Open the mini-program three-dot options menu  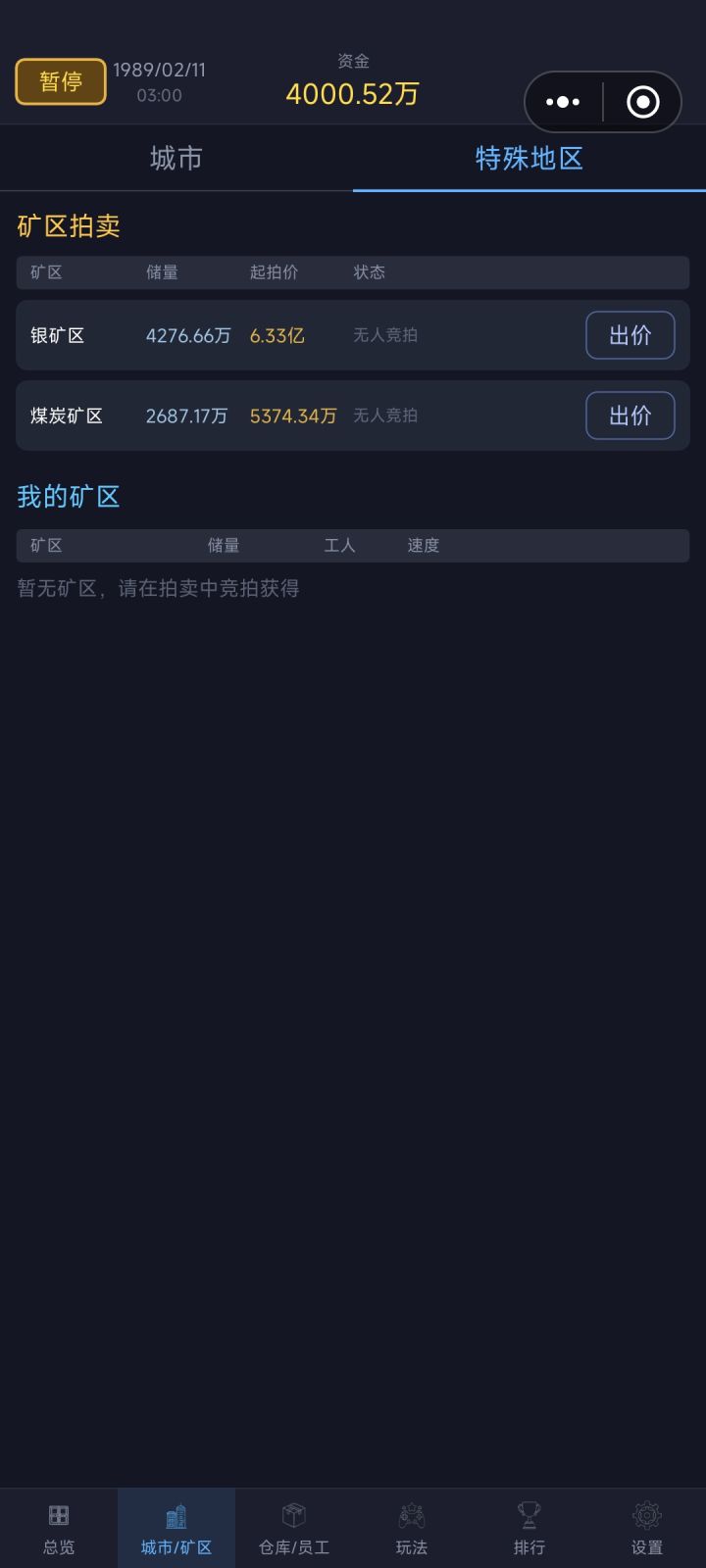[x=564, y=101]
